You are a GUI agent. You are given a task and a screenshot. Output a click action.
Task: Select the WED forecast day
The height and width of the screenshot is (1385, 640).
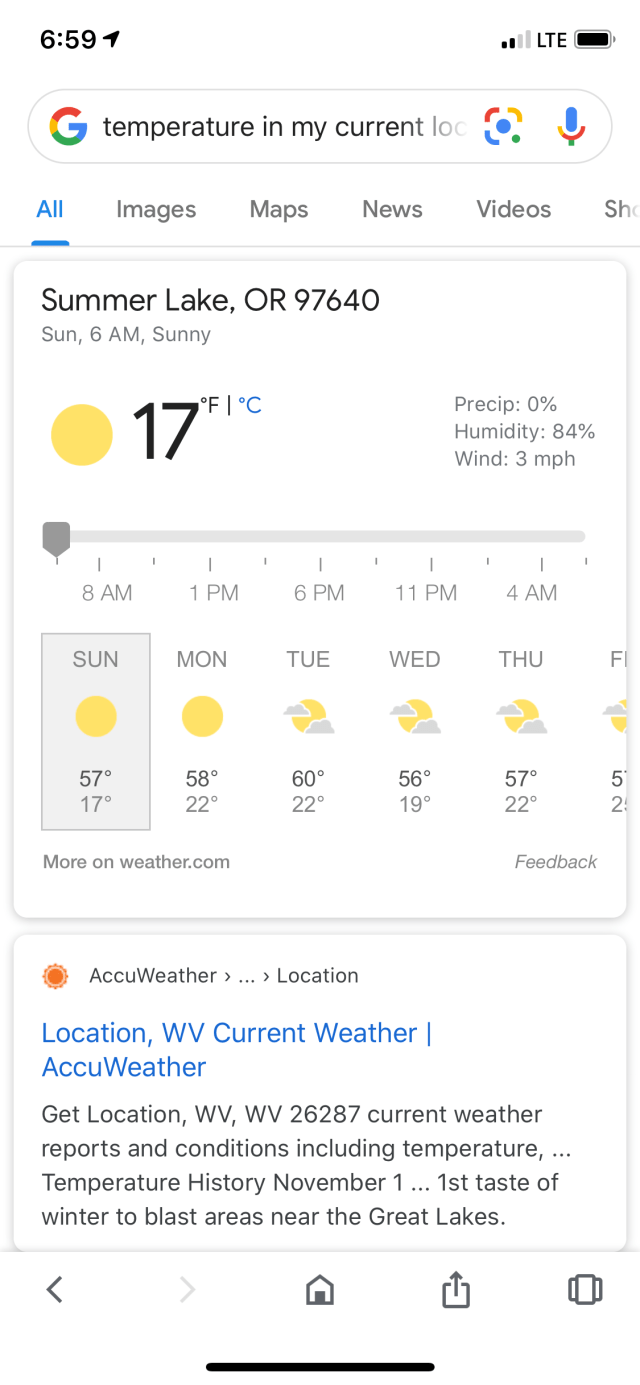point(414,730)
